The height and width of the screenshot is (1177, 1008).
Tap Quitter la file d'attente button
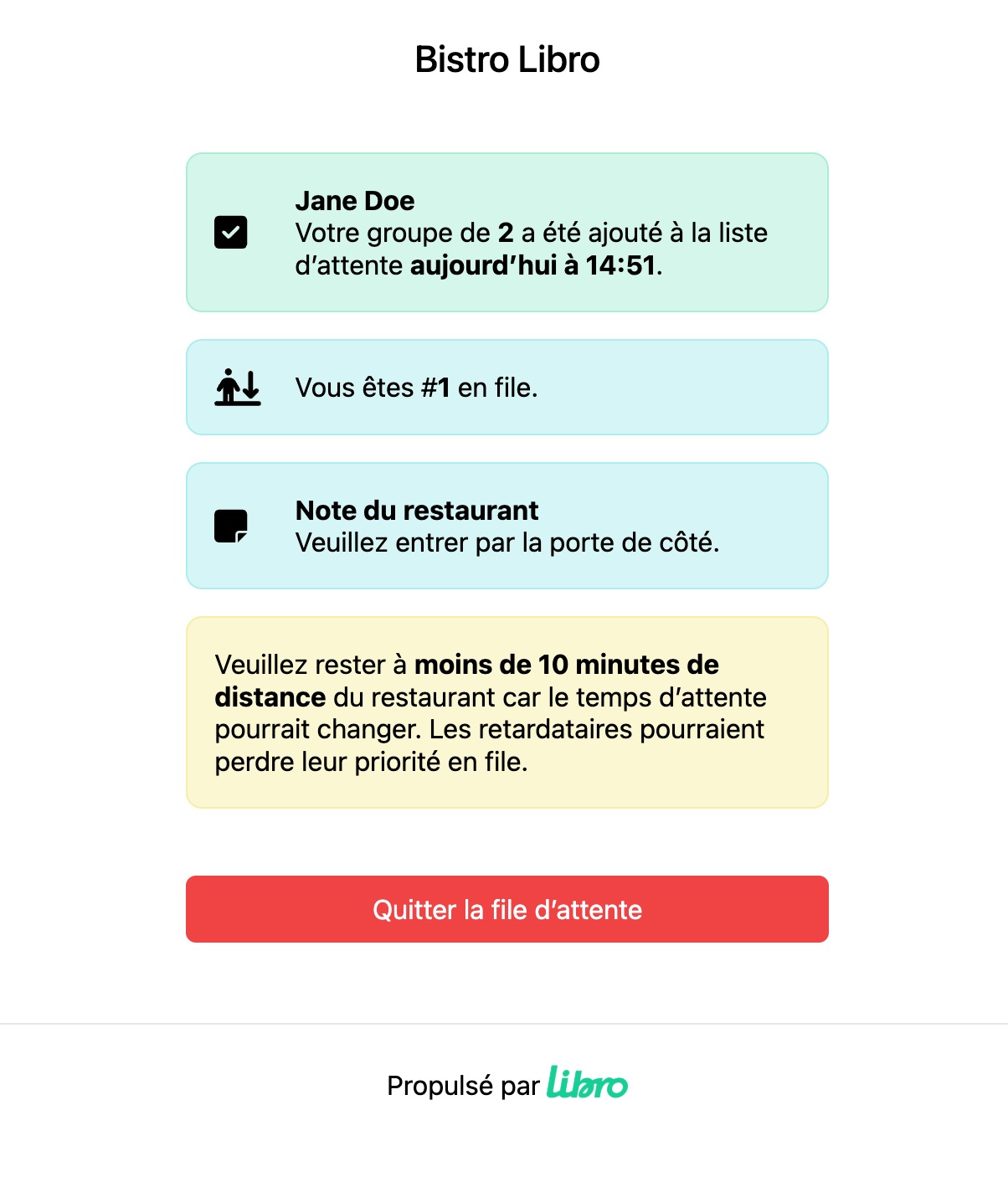coord(507,909)
